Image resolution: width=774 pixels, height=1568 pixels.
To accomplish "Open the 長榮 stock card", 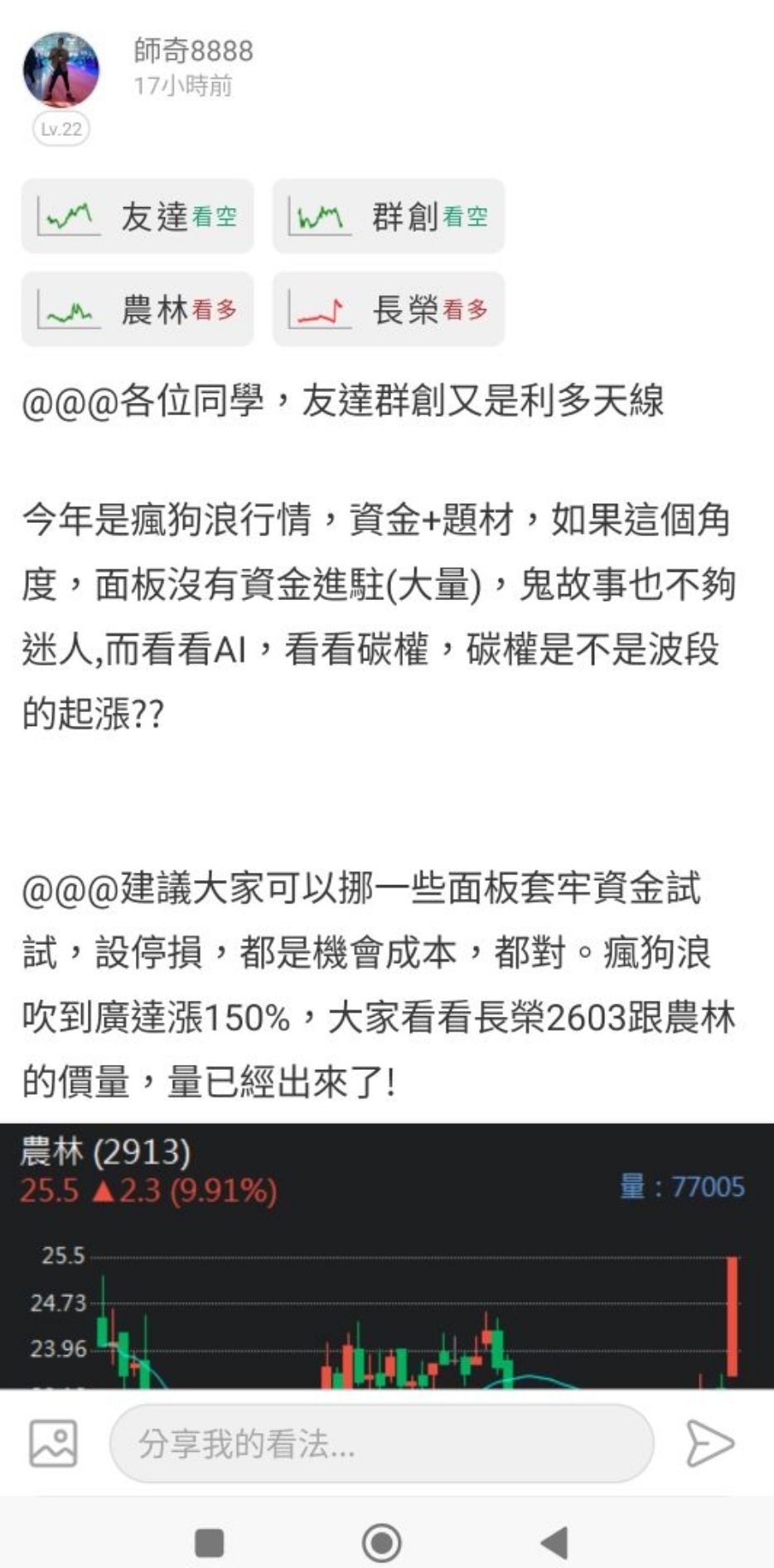I will 388,310.
